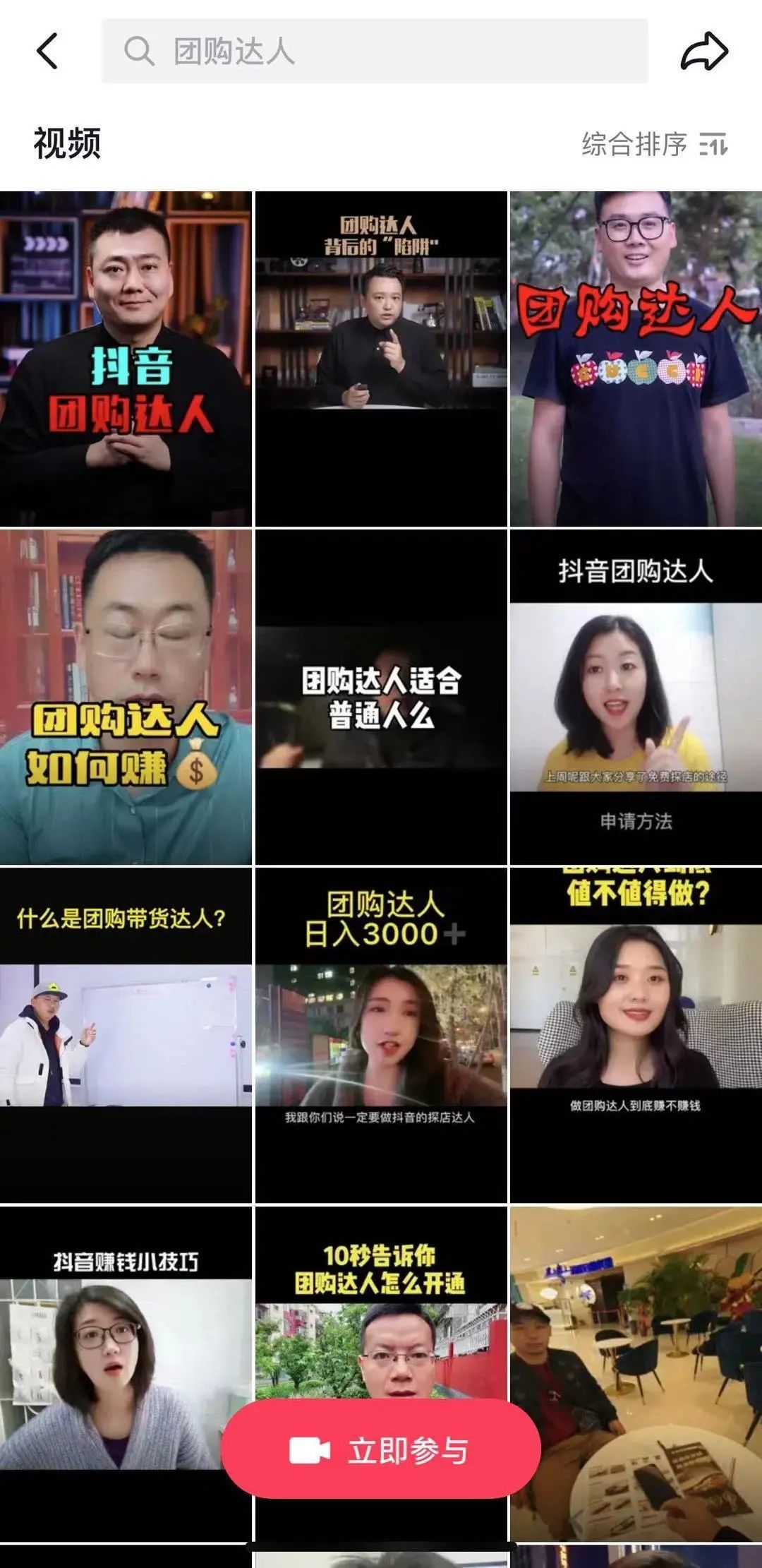762x1568 pixels.
Task: Watch the video 团购达人如何赚
Action: click(126, 698)
